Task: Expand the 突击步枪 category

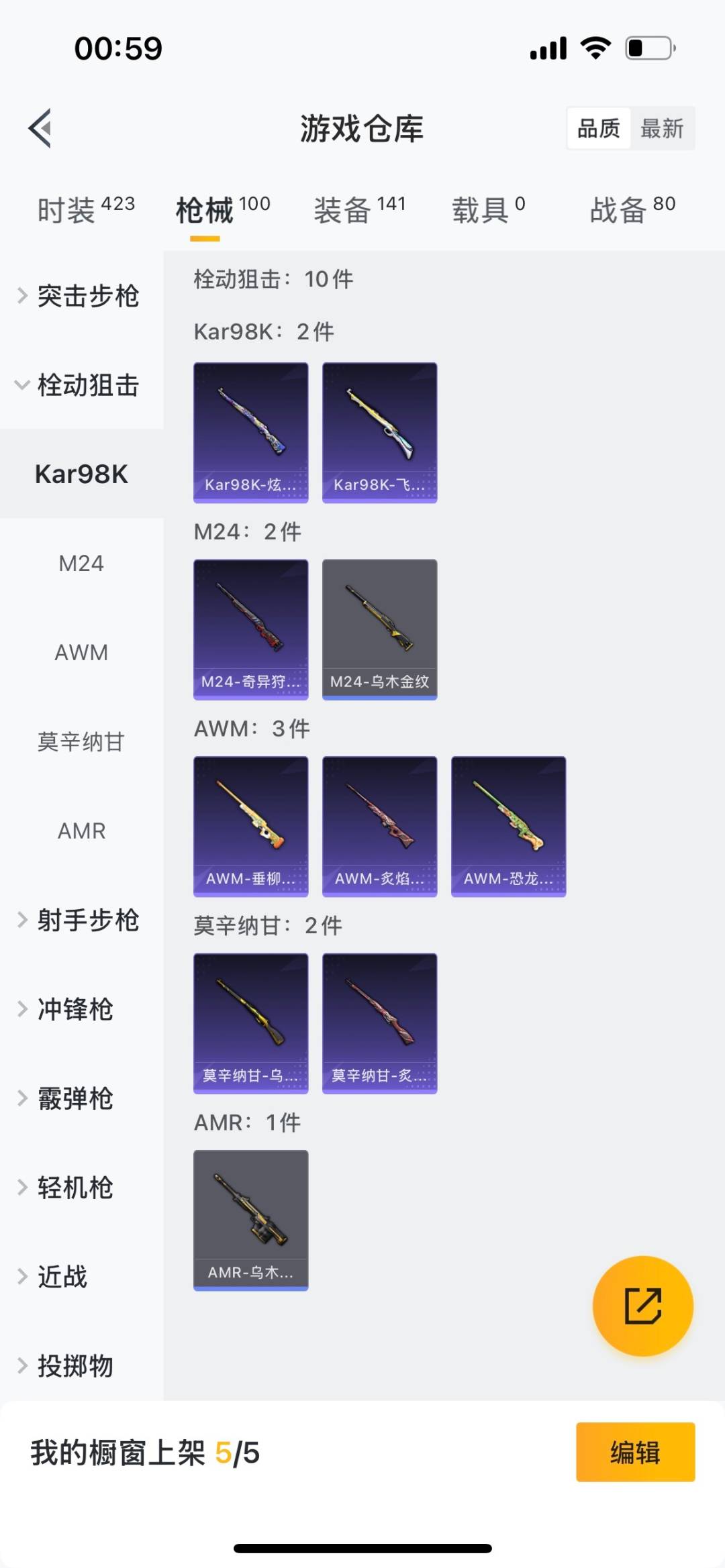Action: pos(81,296)
